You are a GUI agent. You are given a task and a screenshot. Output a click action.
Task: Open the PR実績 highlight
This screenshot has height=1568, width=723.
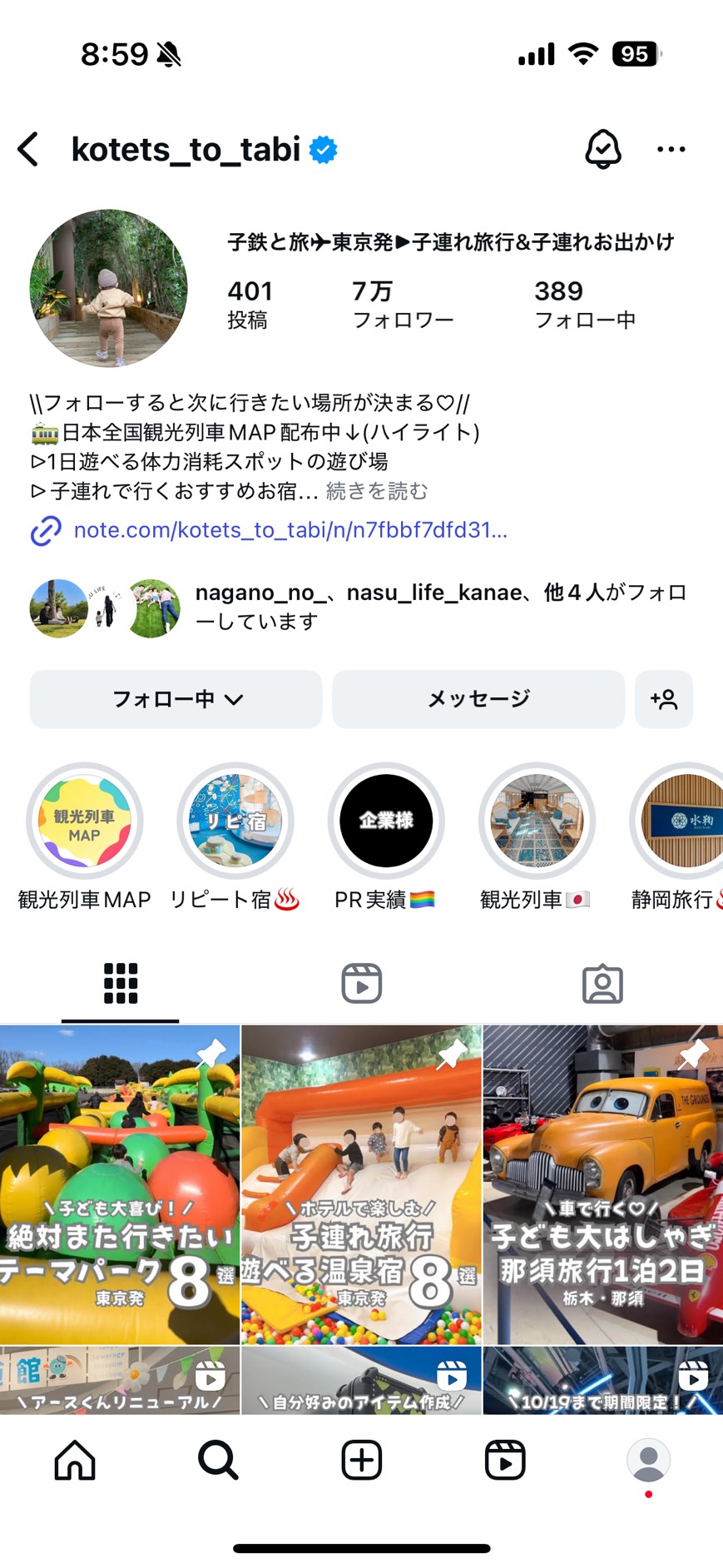(x=386, y=821)
